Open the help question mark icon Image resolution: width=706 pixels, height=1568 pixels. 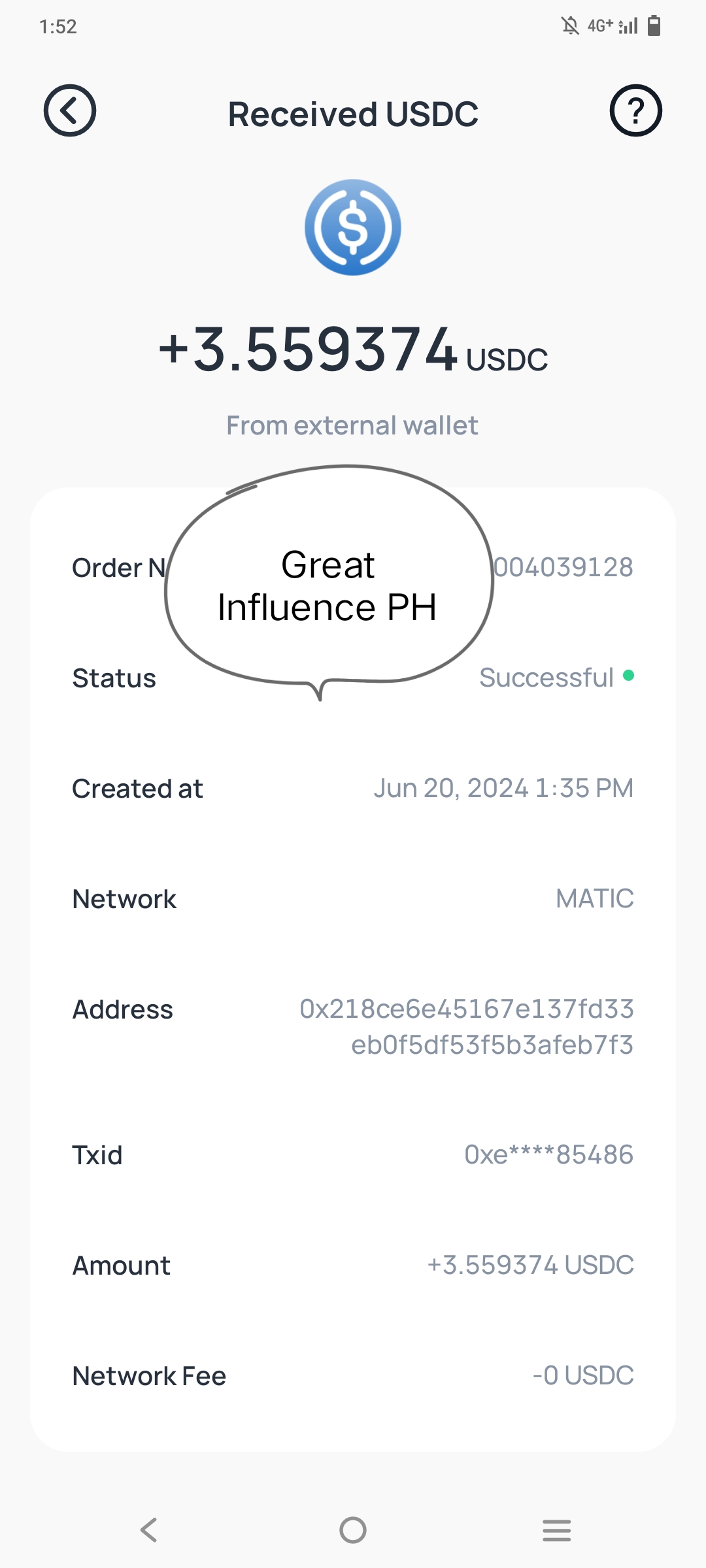coord(635,110)
